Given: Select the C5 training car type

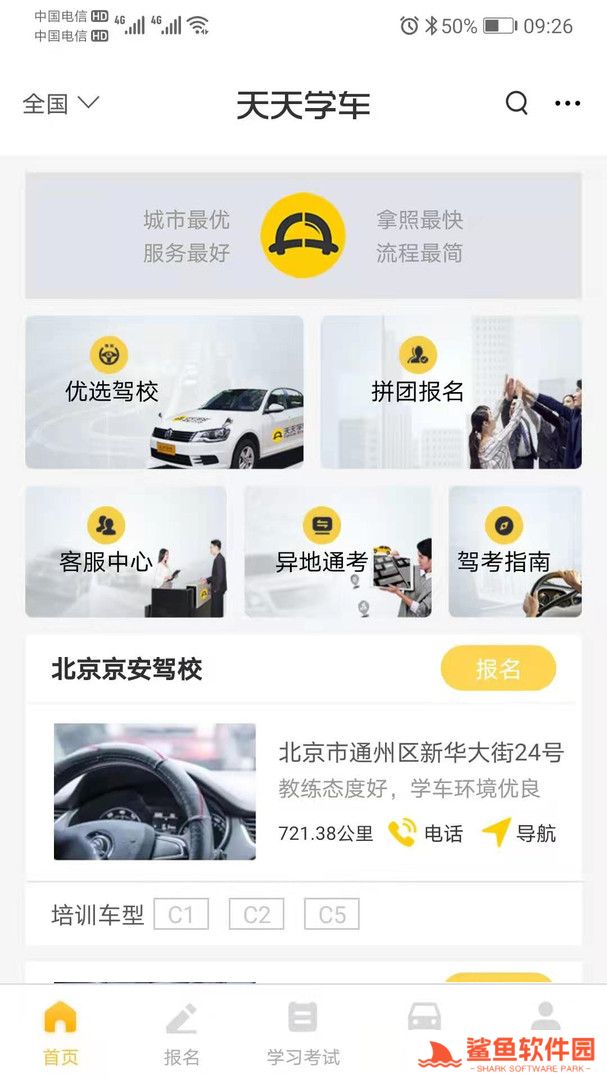Looking at the screenshot, I should pos(331,914).
